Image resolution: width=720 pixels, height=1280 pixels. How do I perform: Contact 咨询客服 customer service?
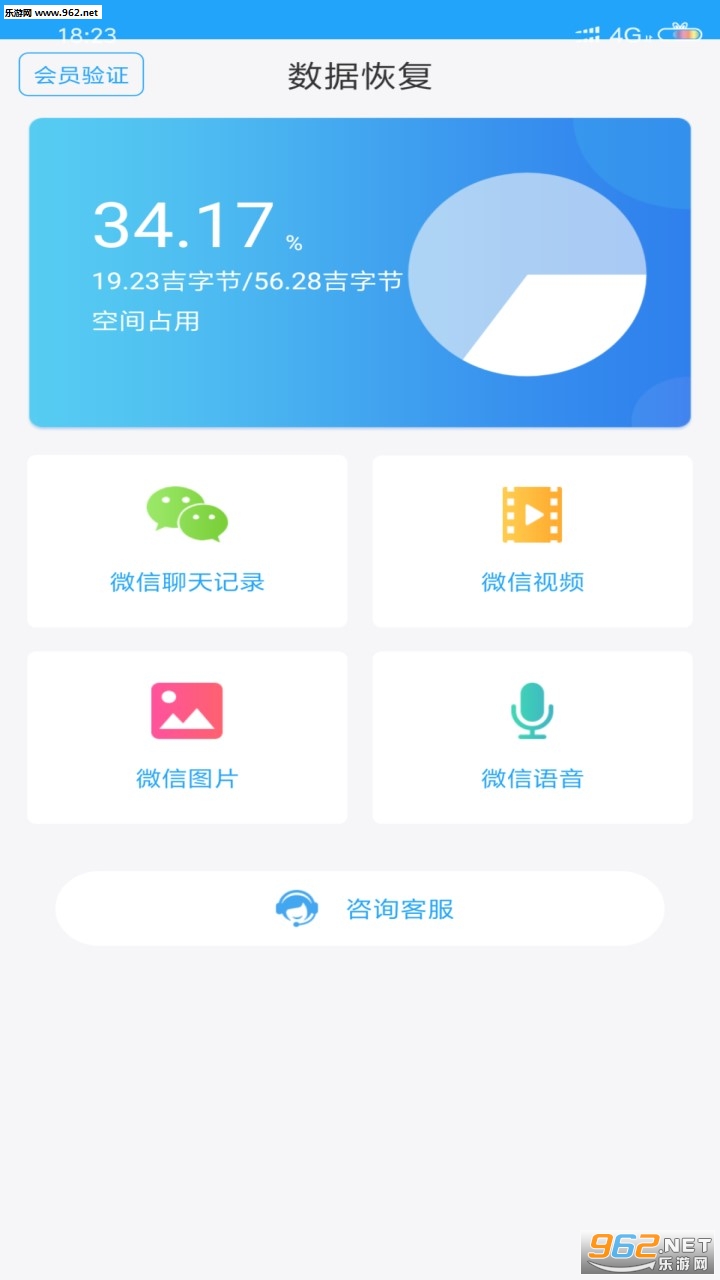360,908
